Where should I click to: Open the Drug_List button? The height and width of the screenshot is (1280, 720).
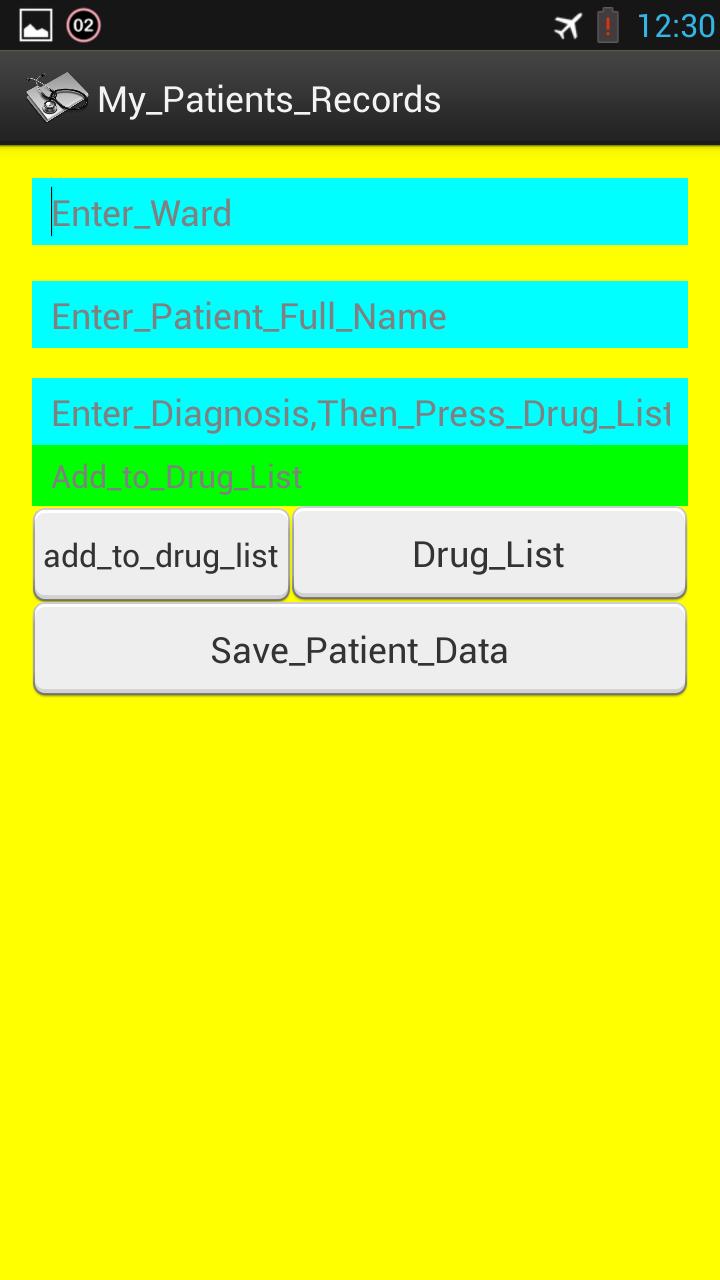coord(489,554)
